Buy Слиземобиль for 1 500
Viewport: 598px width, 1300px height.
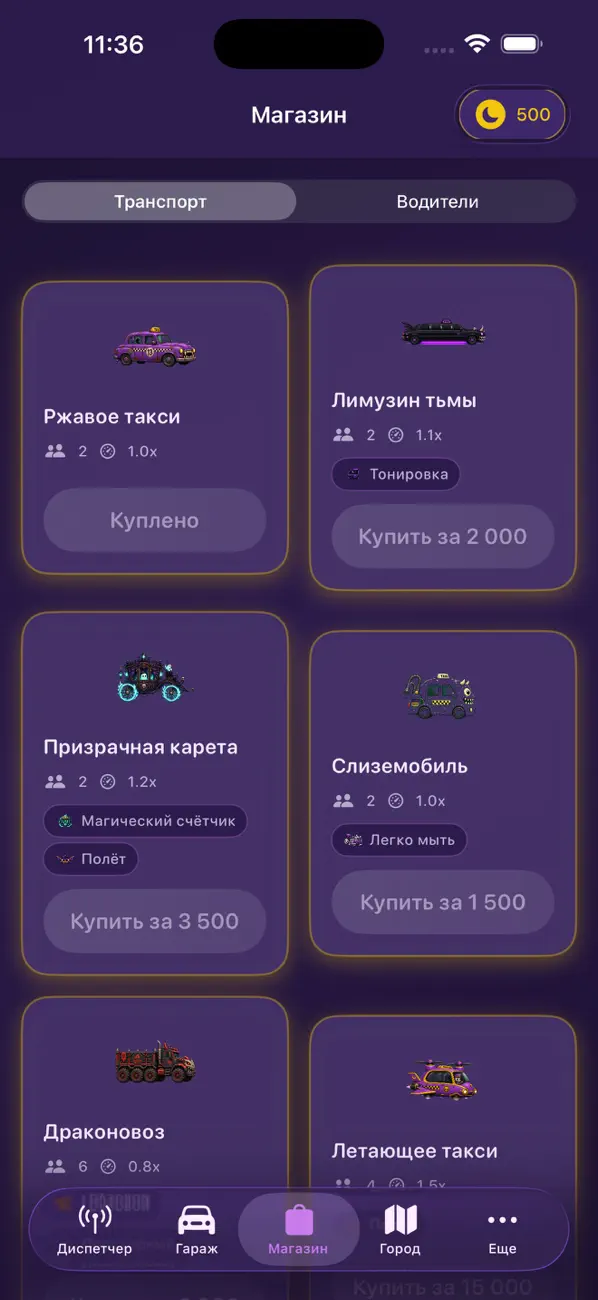443,902
